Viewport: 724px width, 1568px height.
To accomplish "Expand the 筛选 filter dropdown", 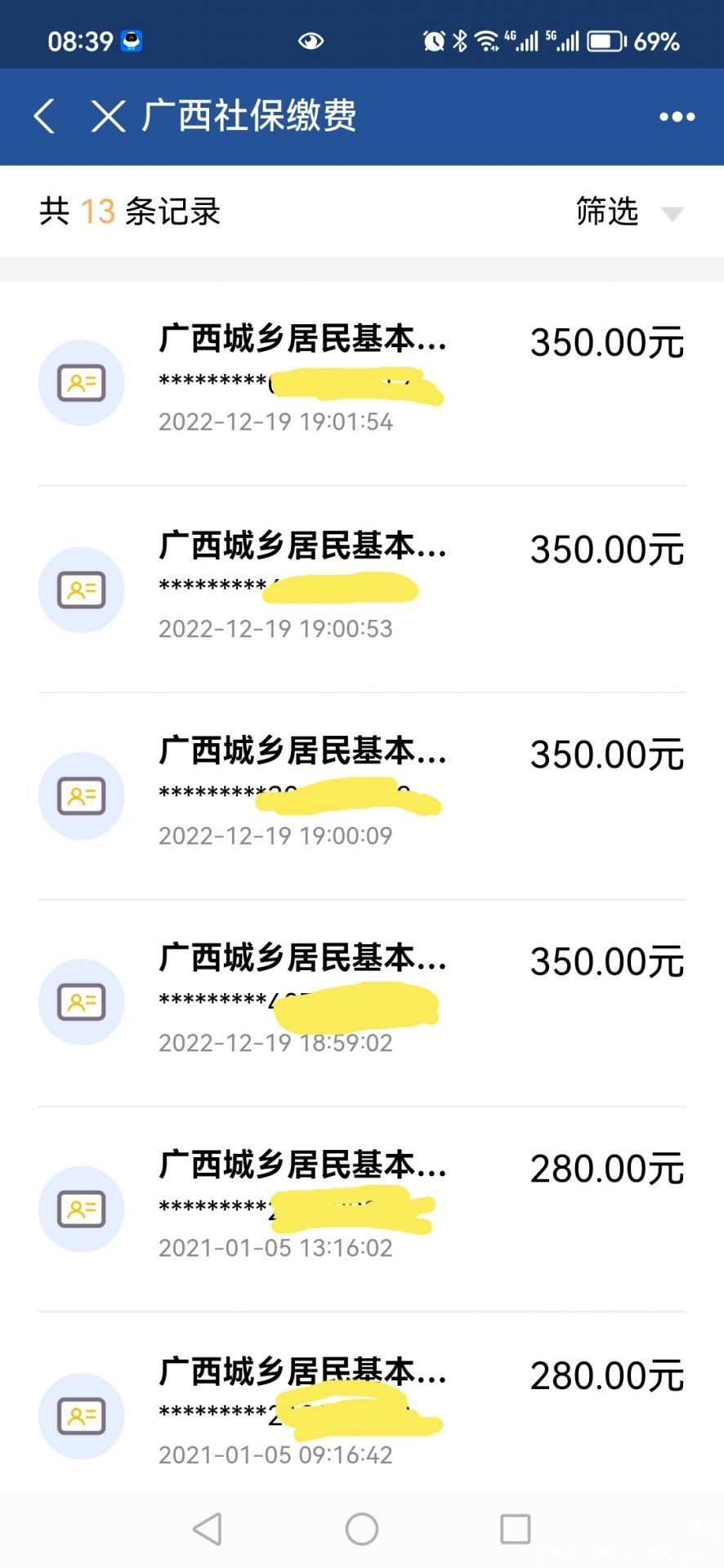I will (629, 212).
